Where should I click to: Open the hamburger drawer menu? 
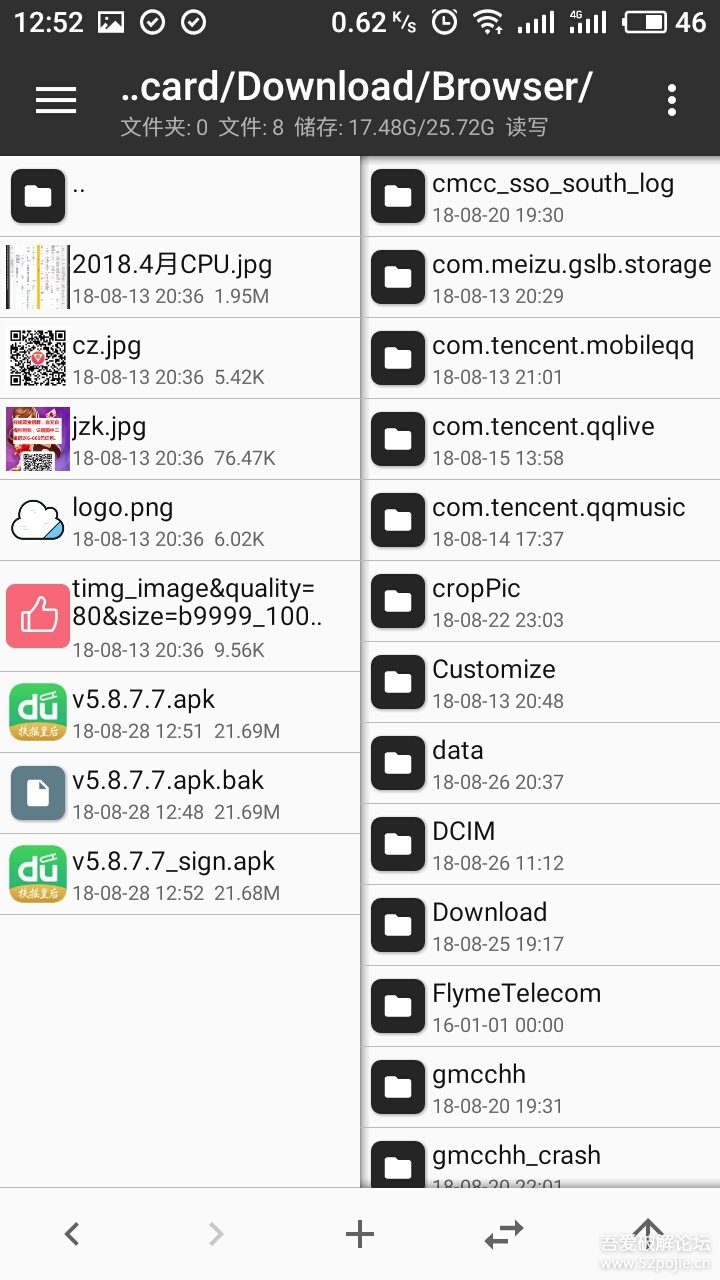tap(56, 99)
